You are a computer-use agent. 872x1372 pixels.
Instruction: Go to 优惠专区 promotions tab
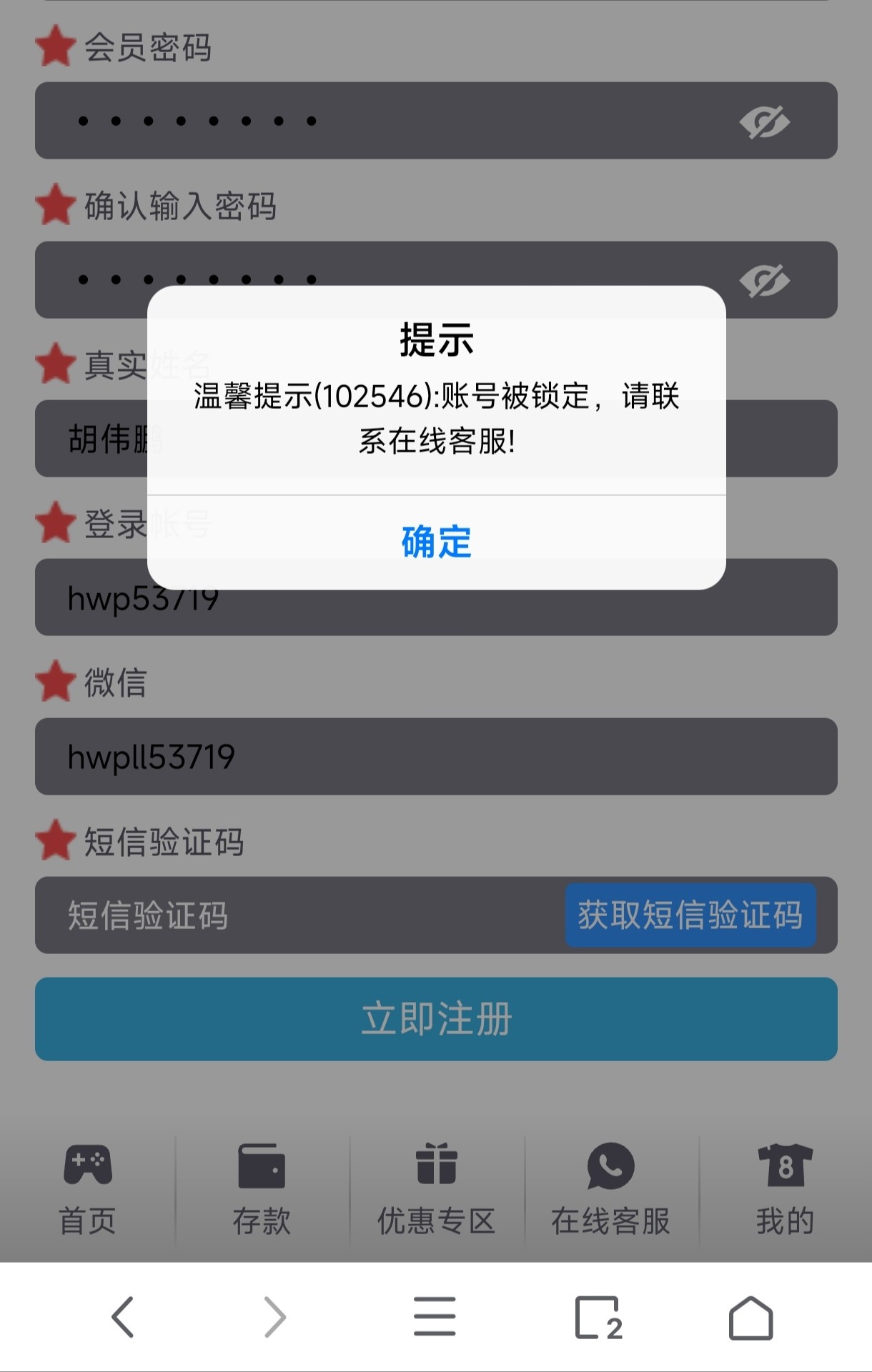coord(436,1190)
